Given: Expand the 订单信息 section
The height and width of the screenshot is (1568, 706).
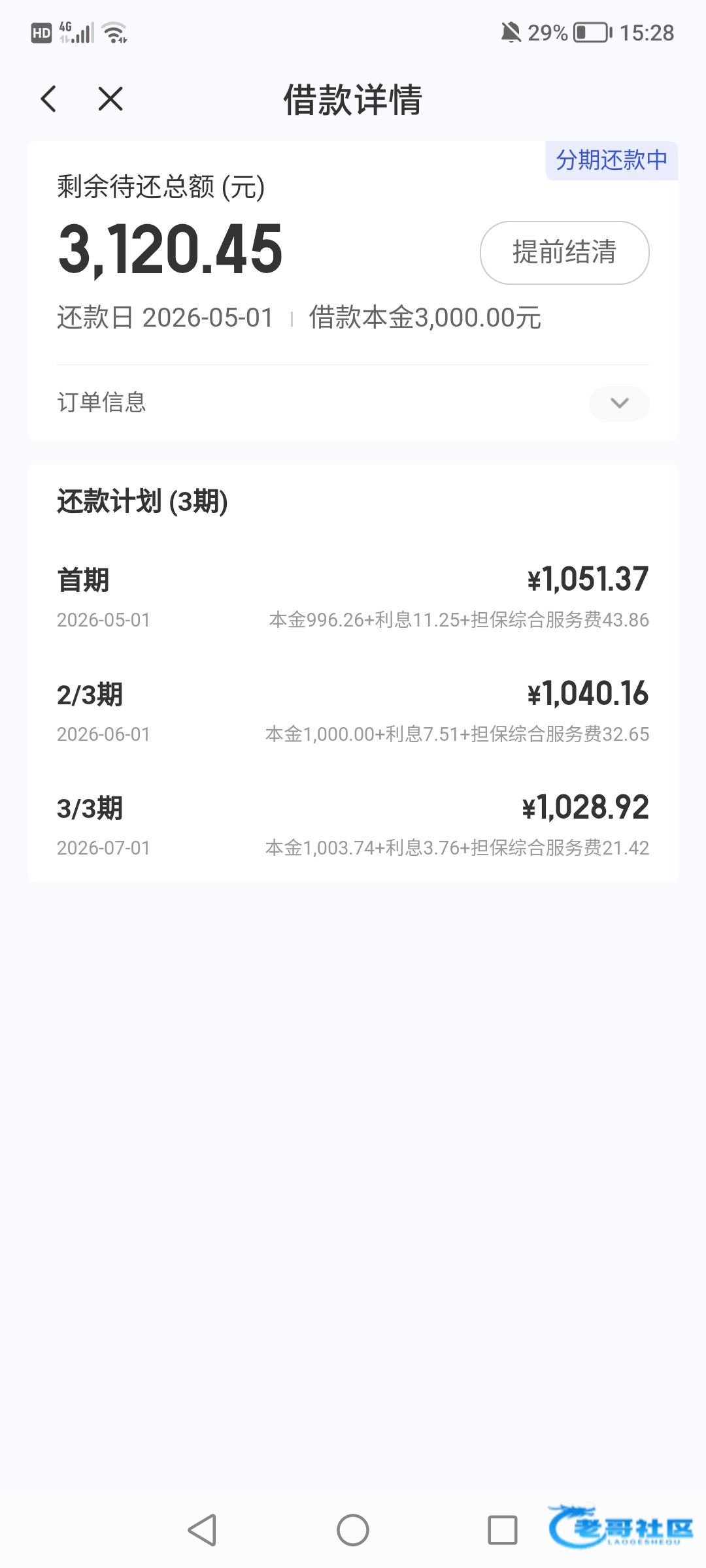Looking at the screenshot, I should click(x=618, y=403).
